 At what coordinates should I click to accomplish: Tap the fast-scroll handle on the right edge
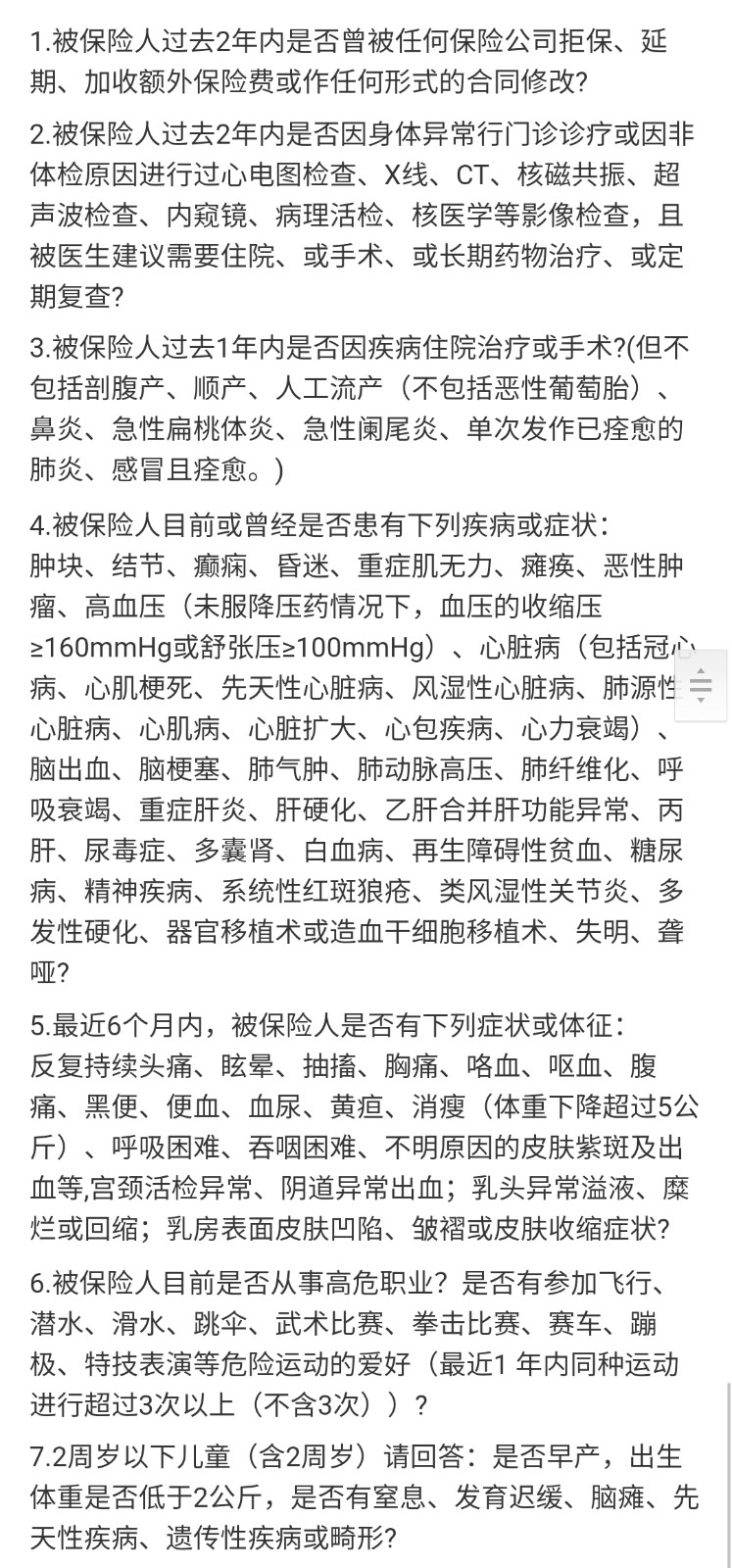click(702, 685)
